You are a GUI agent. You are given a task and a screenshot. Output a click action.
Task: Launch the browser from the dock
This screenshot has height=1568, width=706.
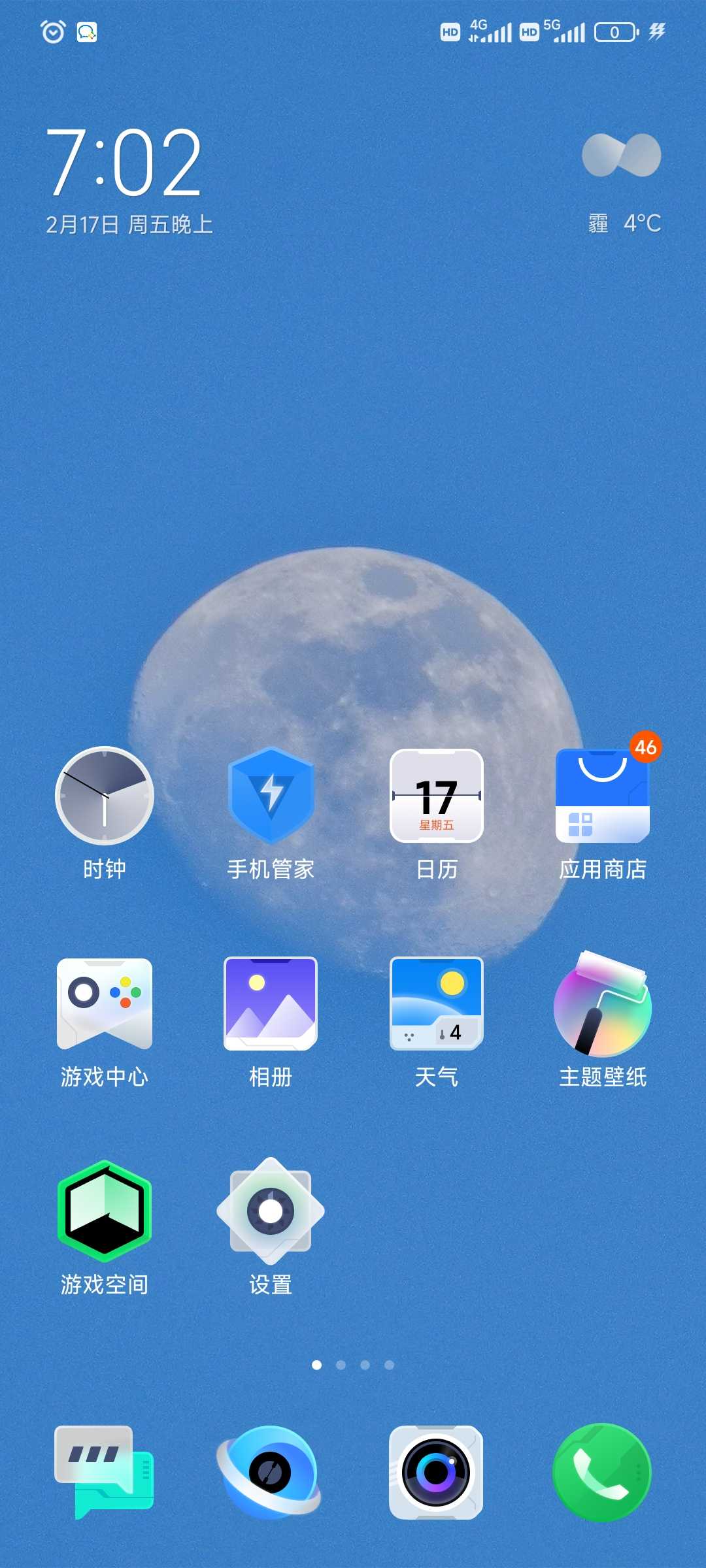click(x=269, y=1473)
